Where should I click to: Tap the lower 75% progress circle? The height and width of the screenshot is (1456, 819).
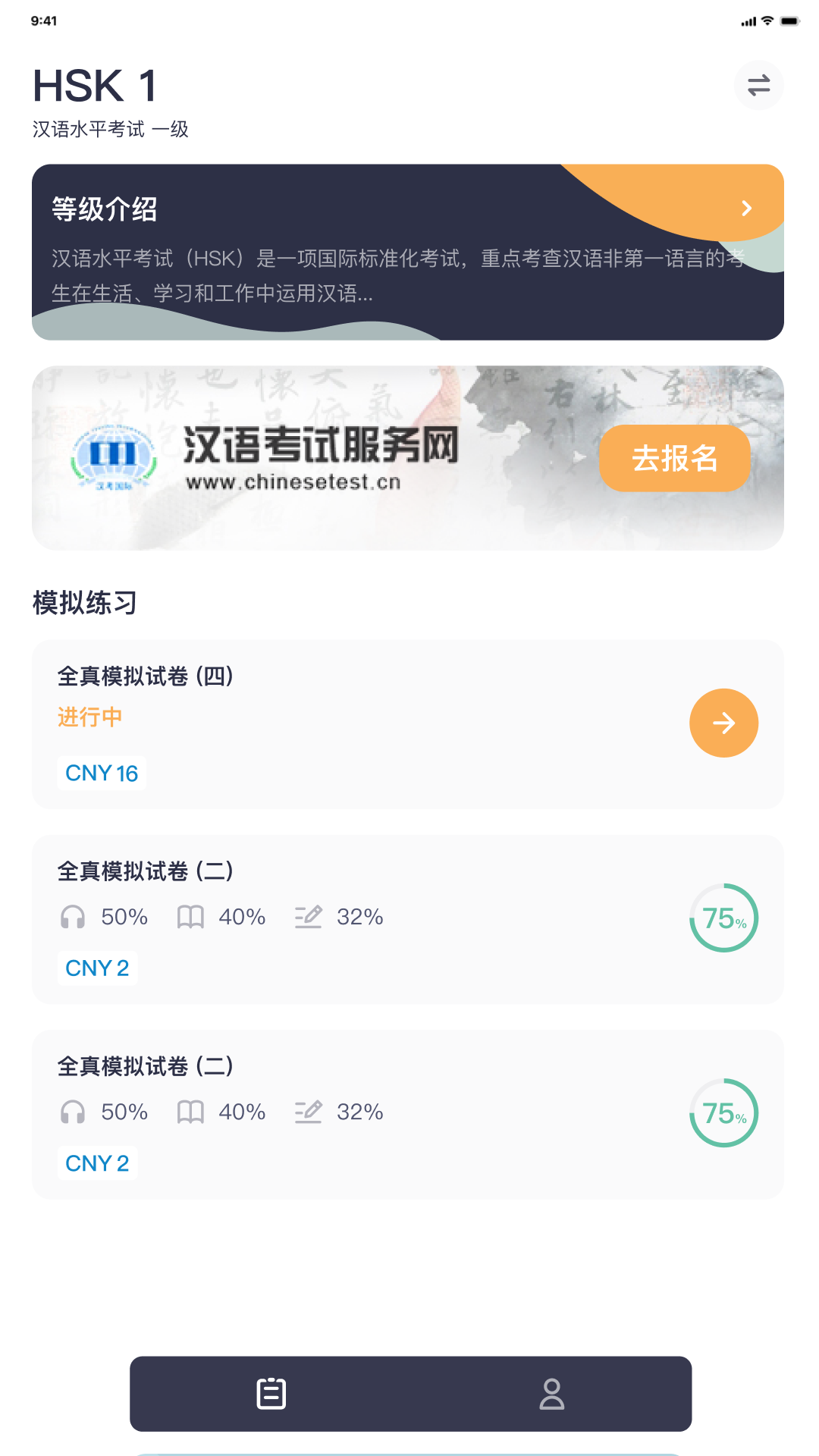(723, 1115)
